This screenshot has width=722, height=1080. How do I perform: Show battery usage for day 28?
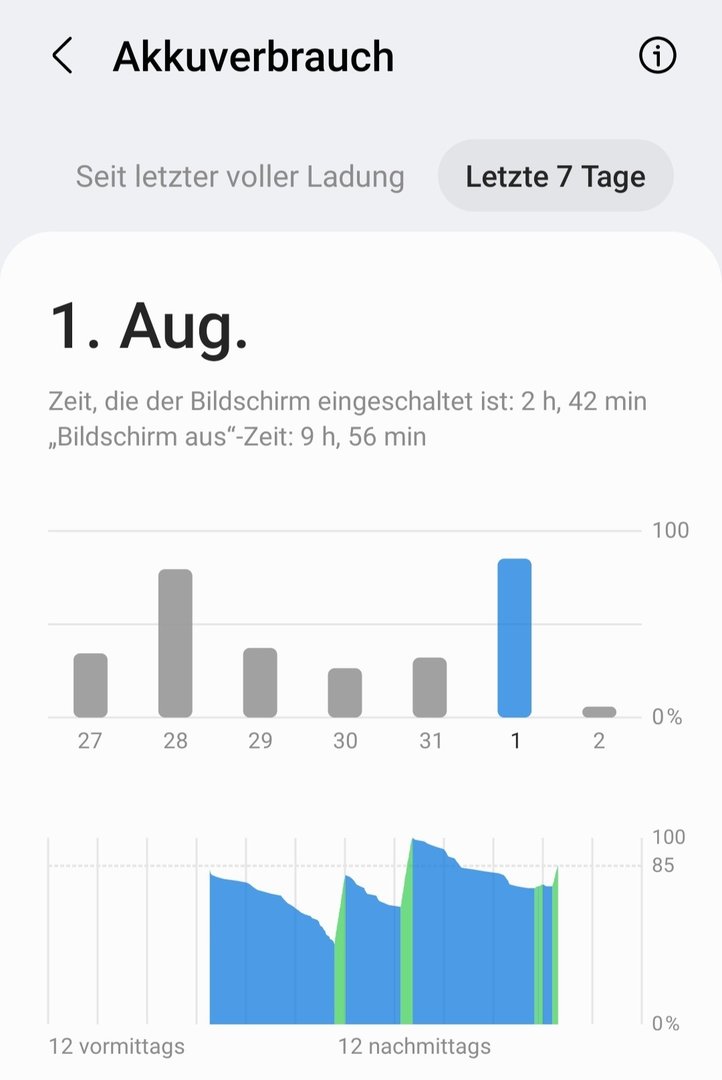point(175,643)
